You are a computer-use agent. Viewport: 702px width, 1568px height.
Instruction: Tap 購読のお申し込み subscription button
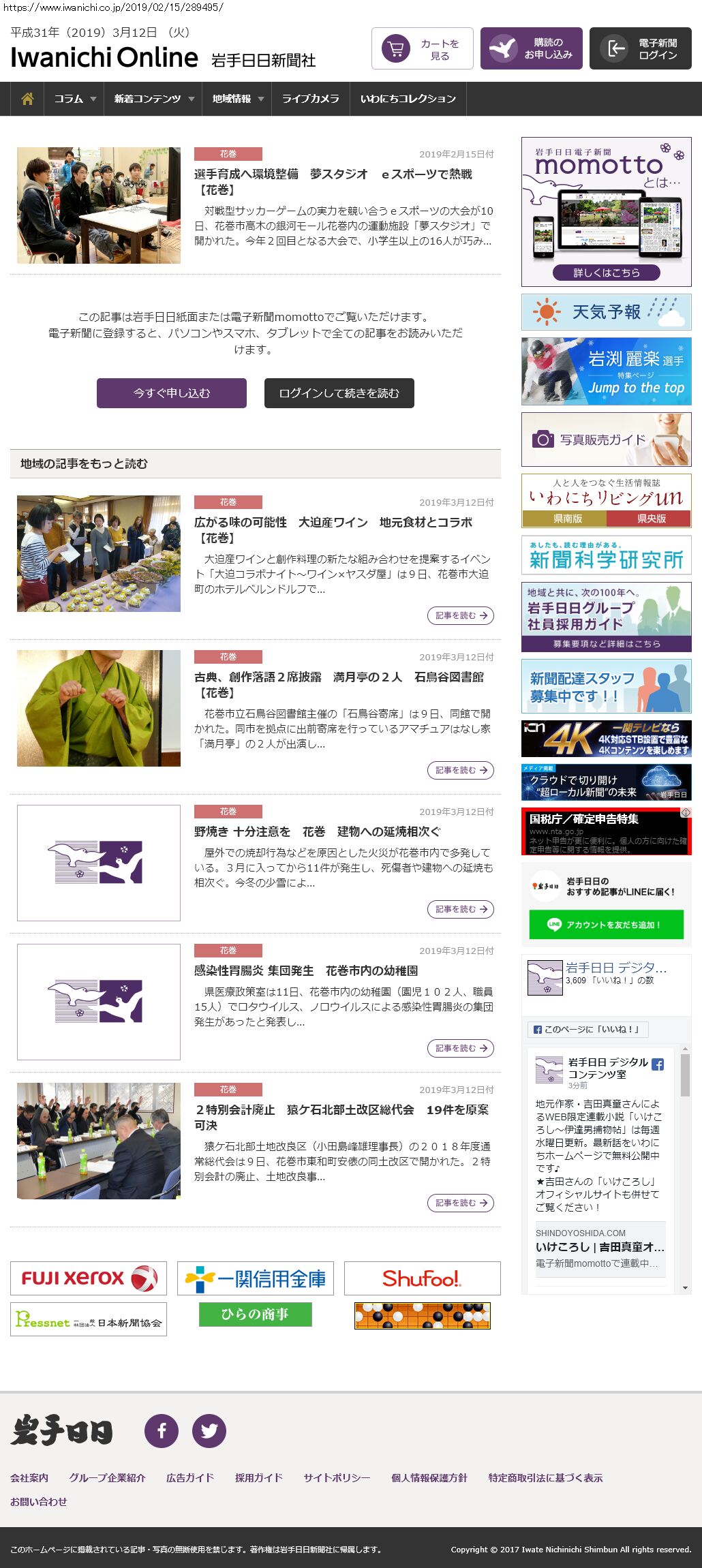(x=531, y=49)
